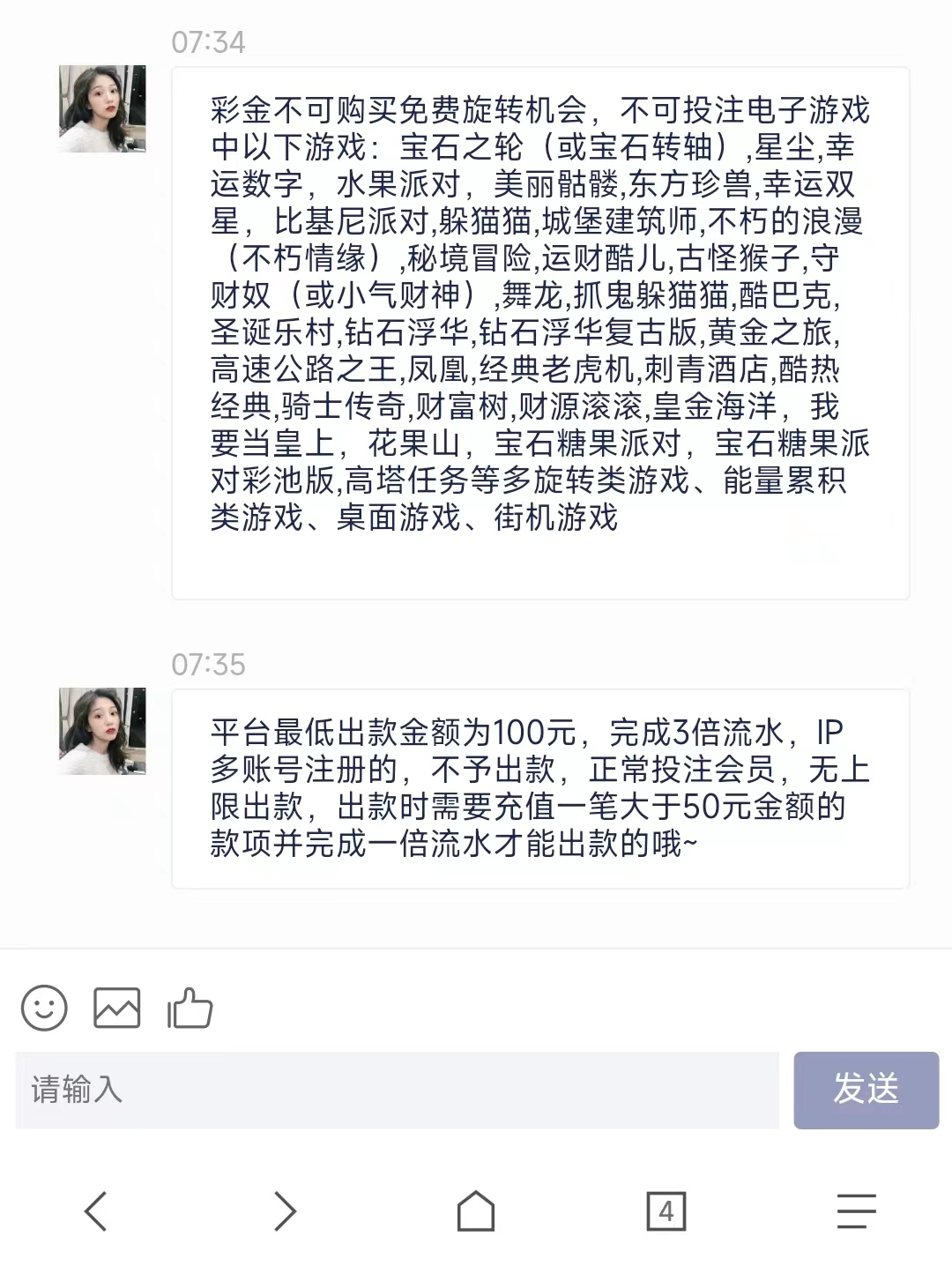This screenshot has height=1266, width=952.
Task: Attach an image to the chat
Action: pyautogui.click(x=116, y=1008)
